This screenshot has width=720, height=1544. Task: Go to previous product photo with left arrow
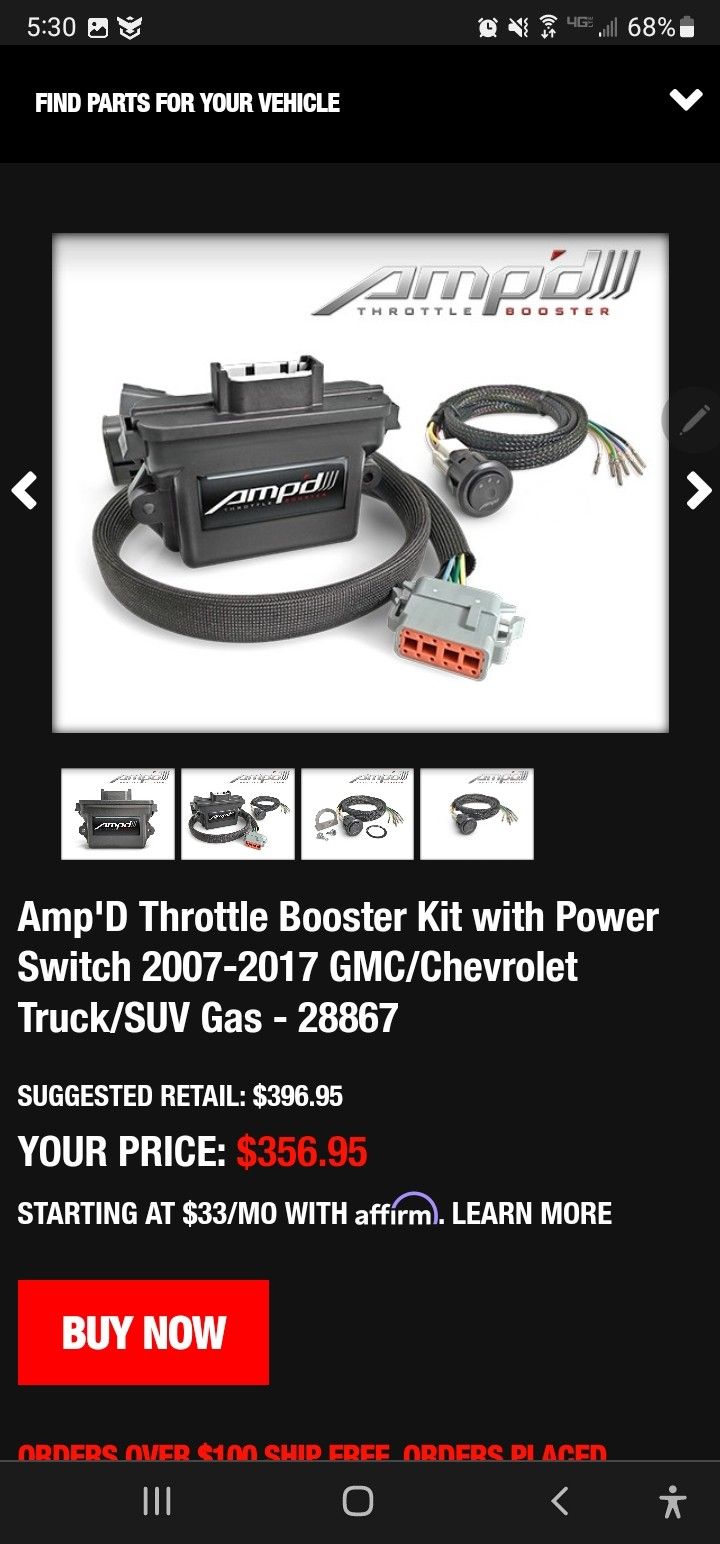coord(24,490)
